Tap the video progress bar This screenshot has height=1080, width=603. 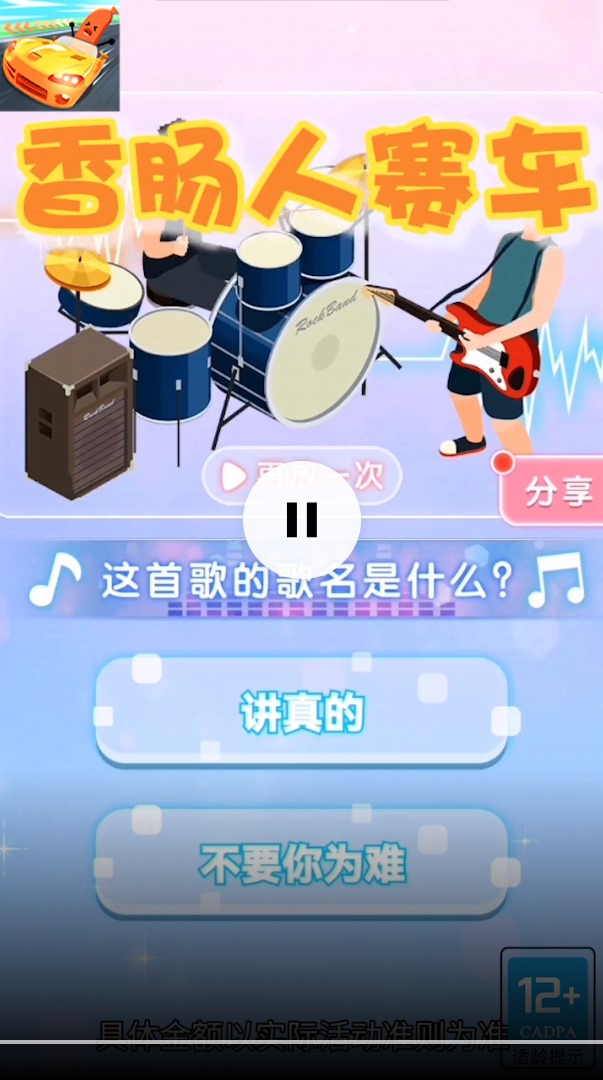tap(300, 1042)
